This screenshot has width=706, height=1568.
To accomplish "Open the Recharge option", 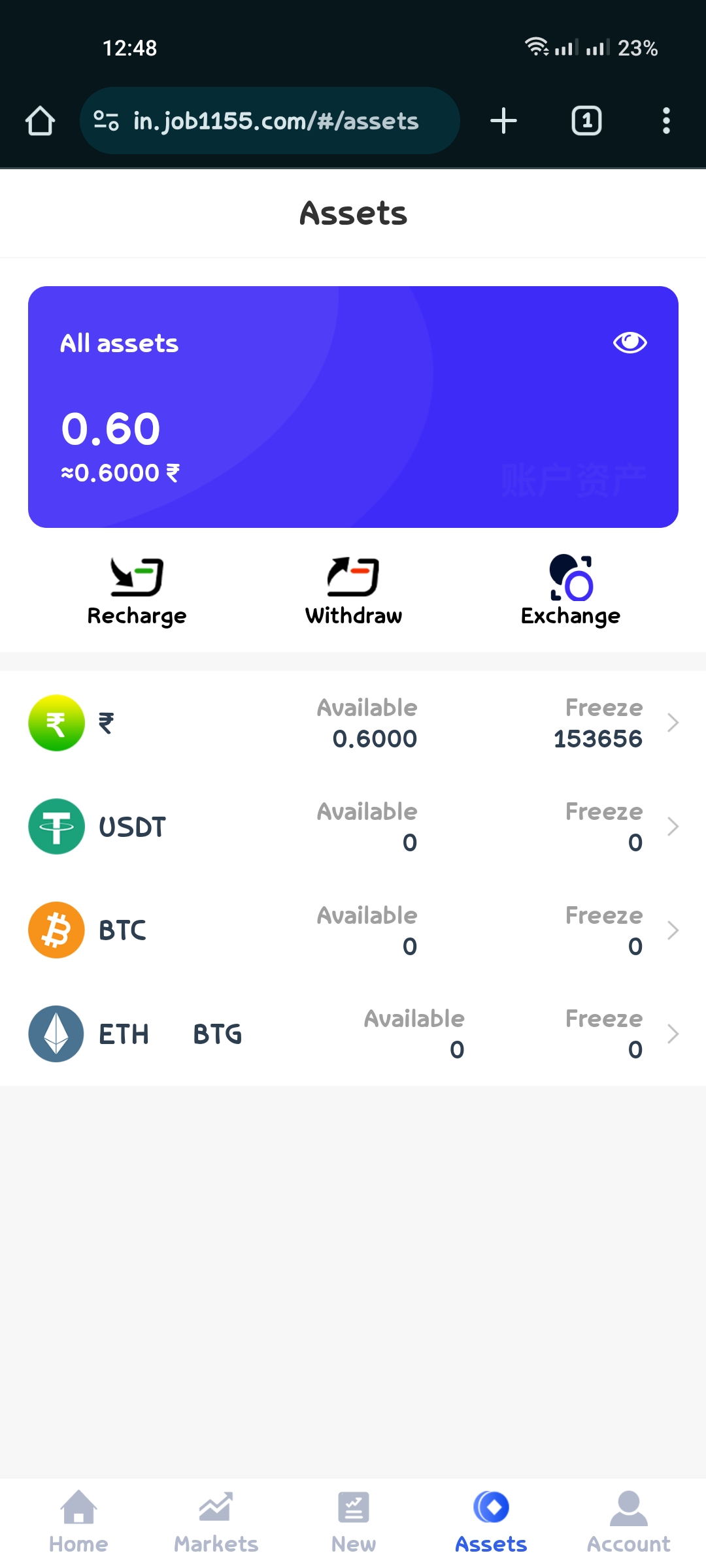I will [x=137, y=591].
